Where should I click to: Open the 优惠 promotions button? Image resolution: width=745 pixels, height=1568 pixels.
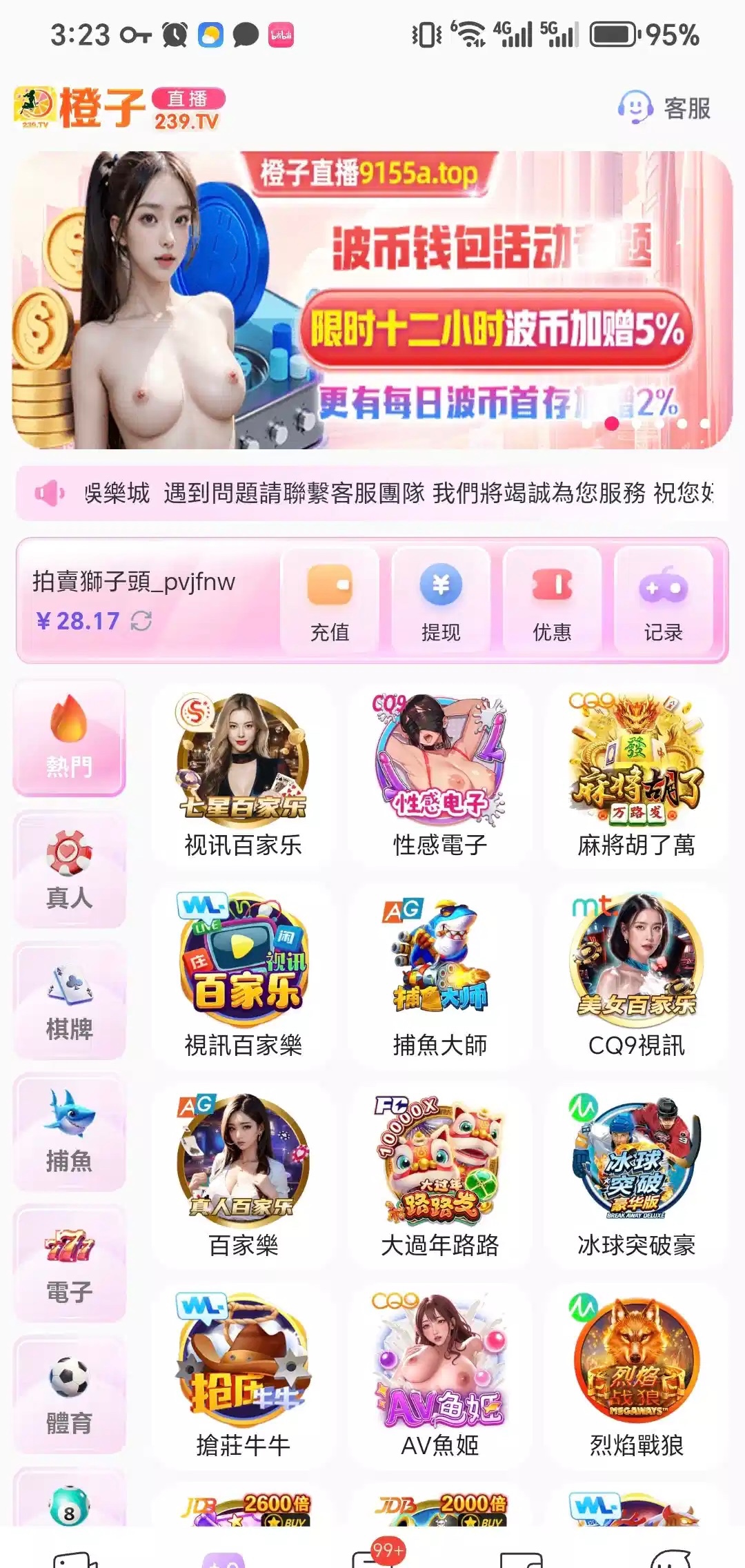pos(552,599)
